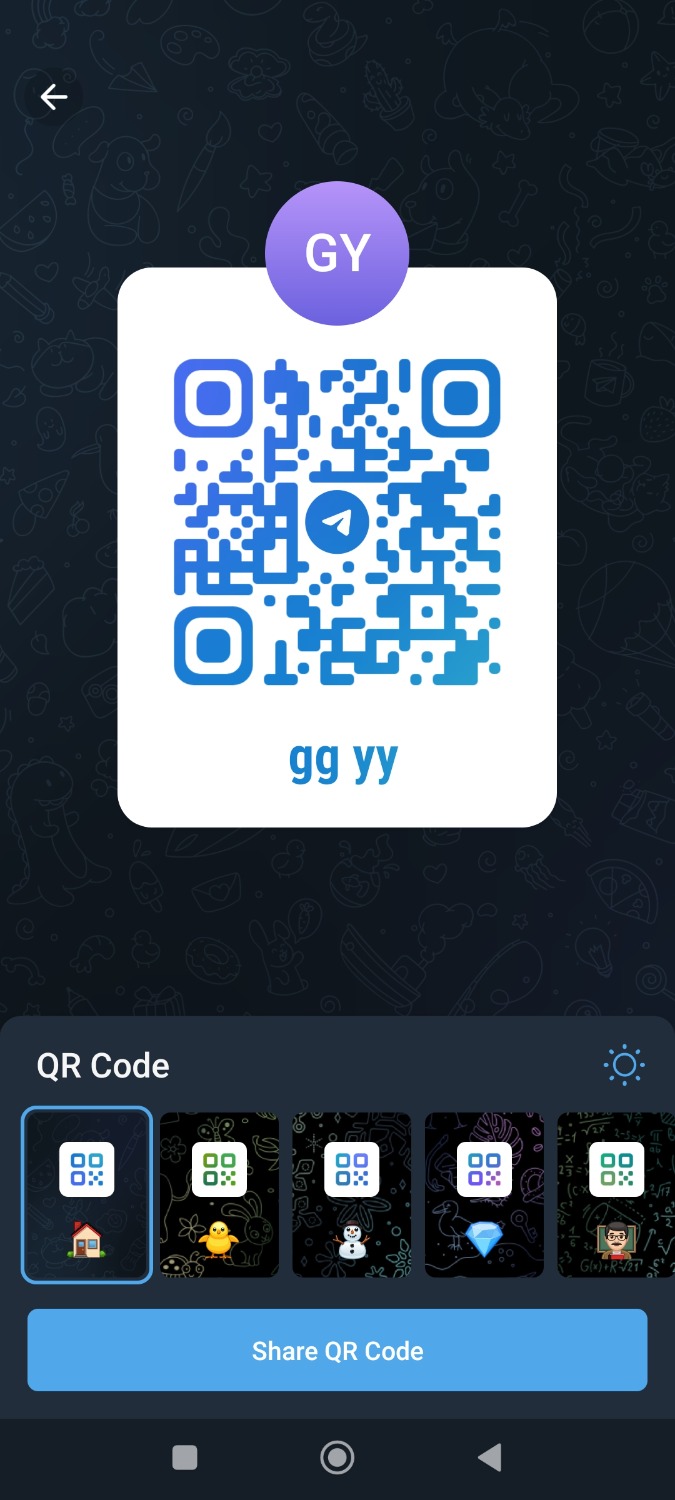Share QR Code
Viewport: 675px width, 1500px height.
[x=337, y=1351]
